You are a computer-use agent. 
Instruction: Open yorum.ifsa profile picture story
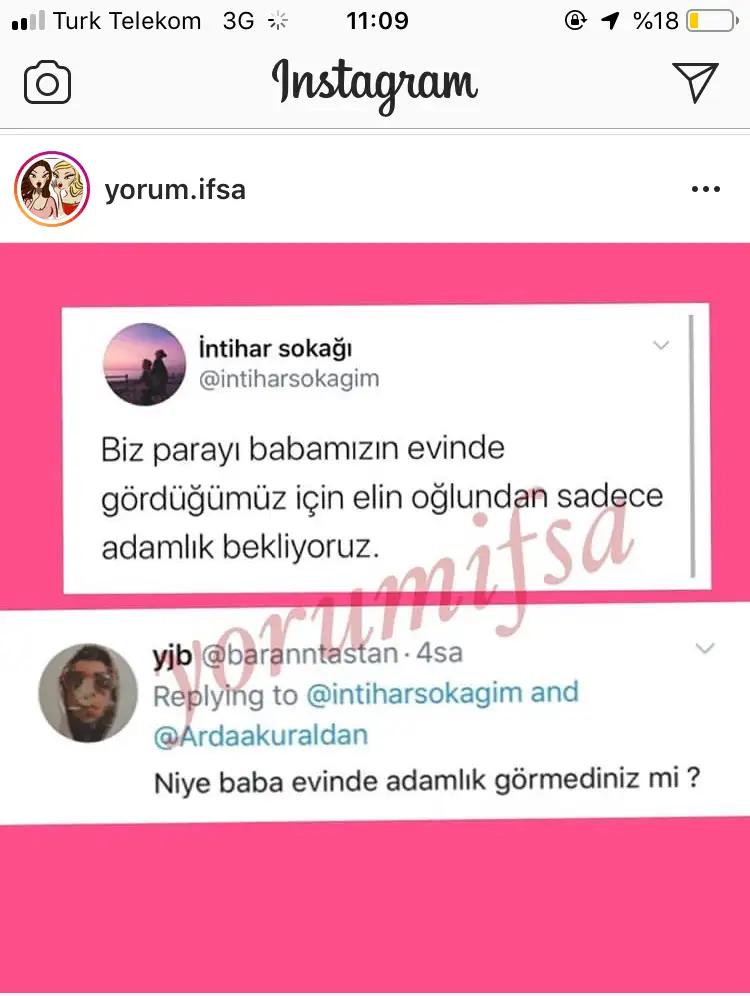point(52,189)
